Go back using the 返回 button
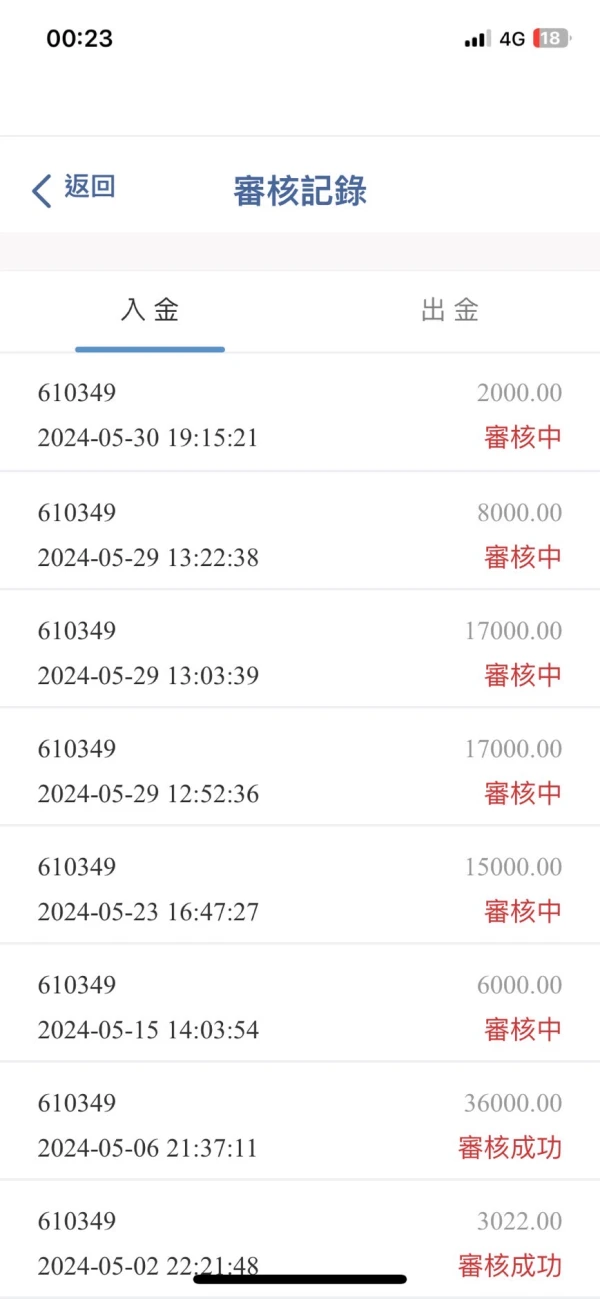The image size is (600, 1299). tap(74, 188)
